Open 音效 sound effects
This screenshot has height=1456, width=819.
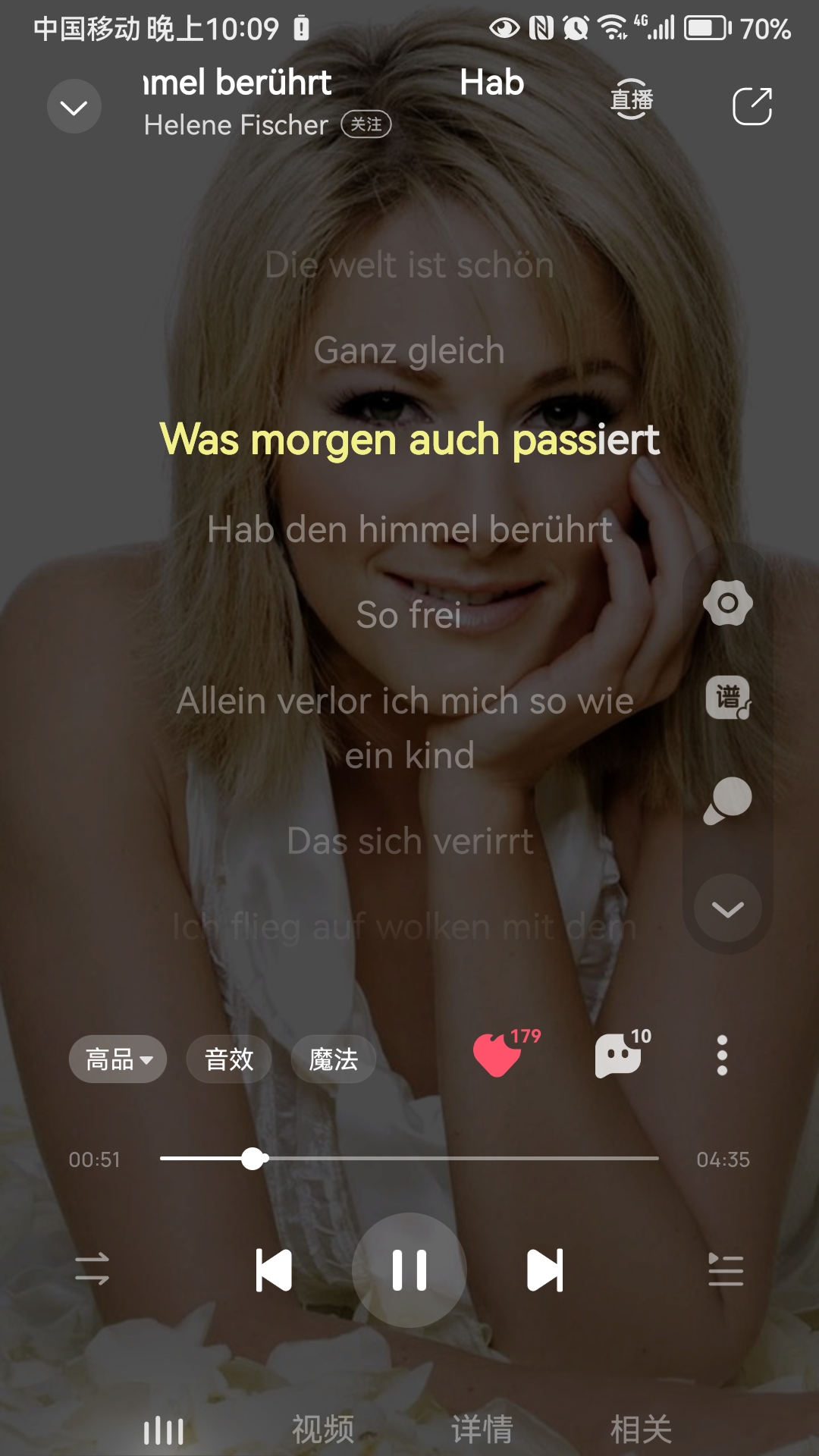click(229, 1059)
